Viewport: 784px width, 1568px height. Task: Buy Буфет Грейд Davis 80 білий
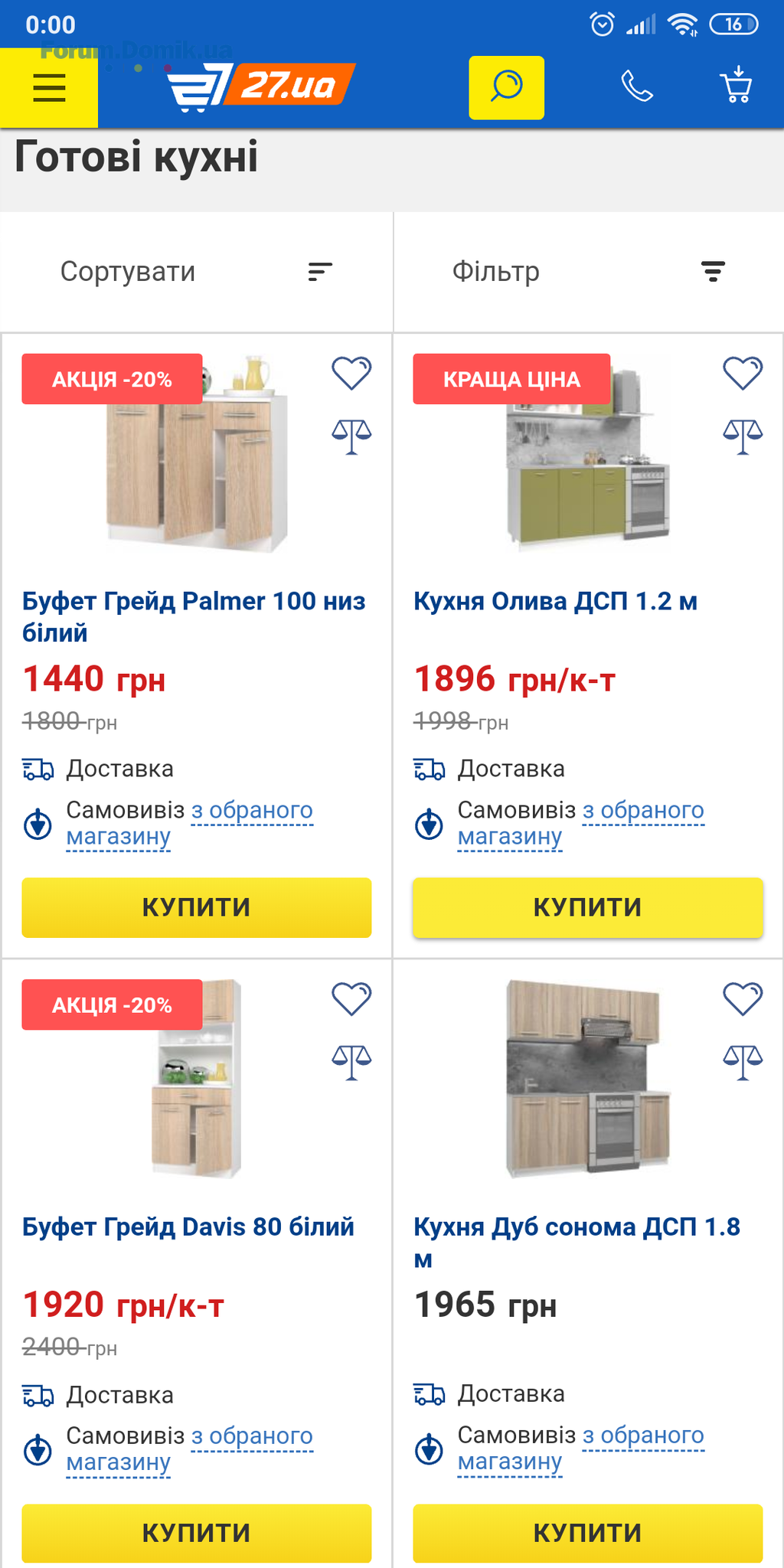(x=196, y=1533)
